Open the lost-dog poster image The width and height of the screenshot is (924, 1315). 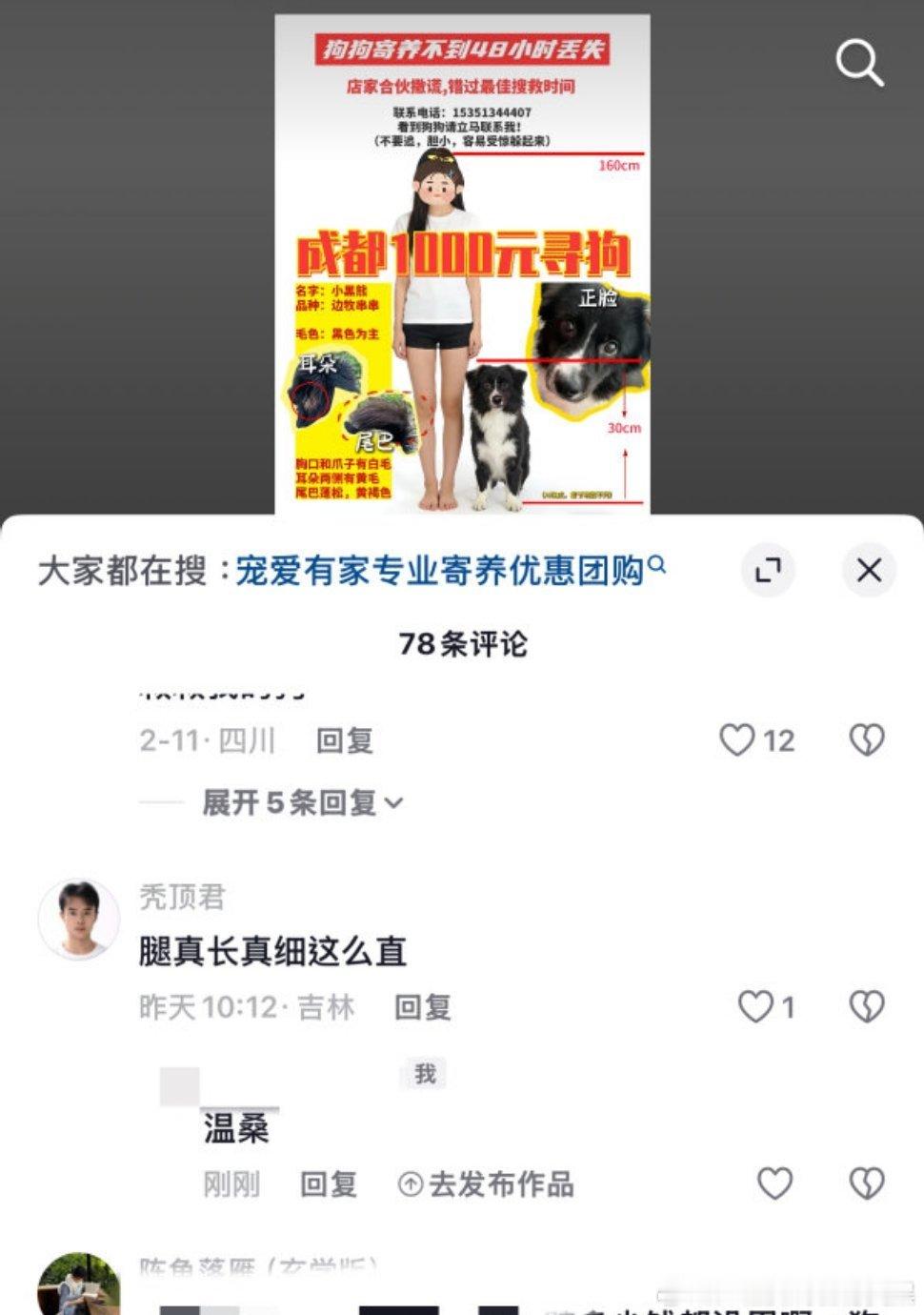(x=462, y=257)
